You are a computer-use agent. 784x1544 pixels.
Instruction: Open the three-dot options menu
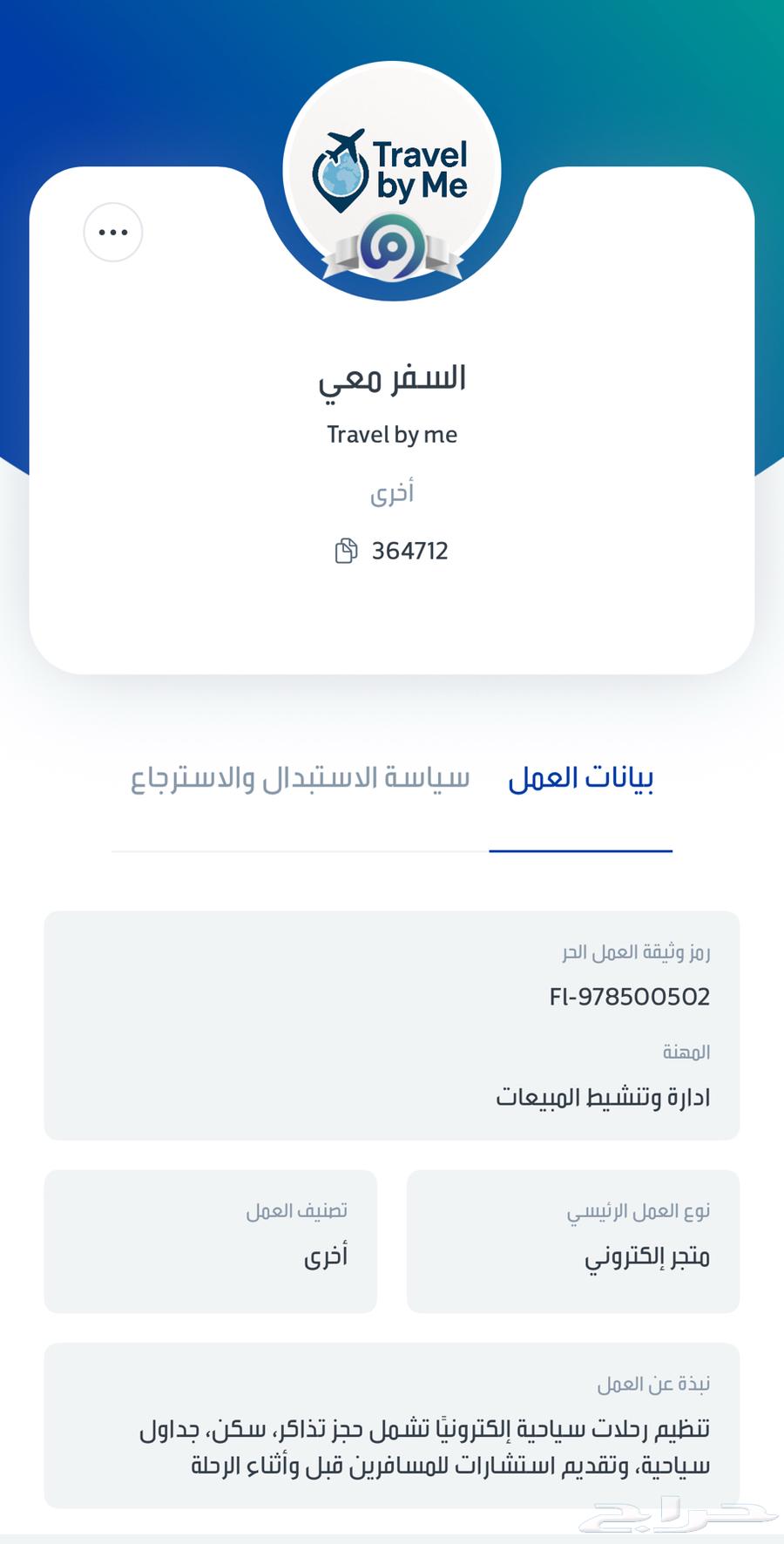112,231
